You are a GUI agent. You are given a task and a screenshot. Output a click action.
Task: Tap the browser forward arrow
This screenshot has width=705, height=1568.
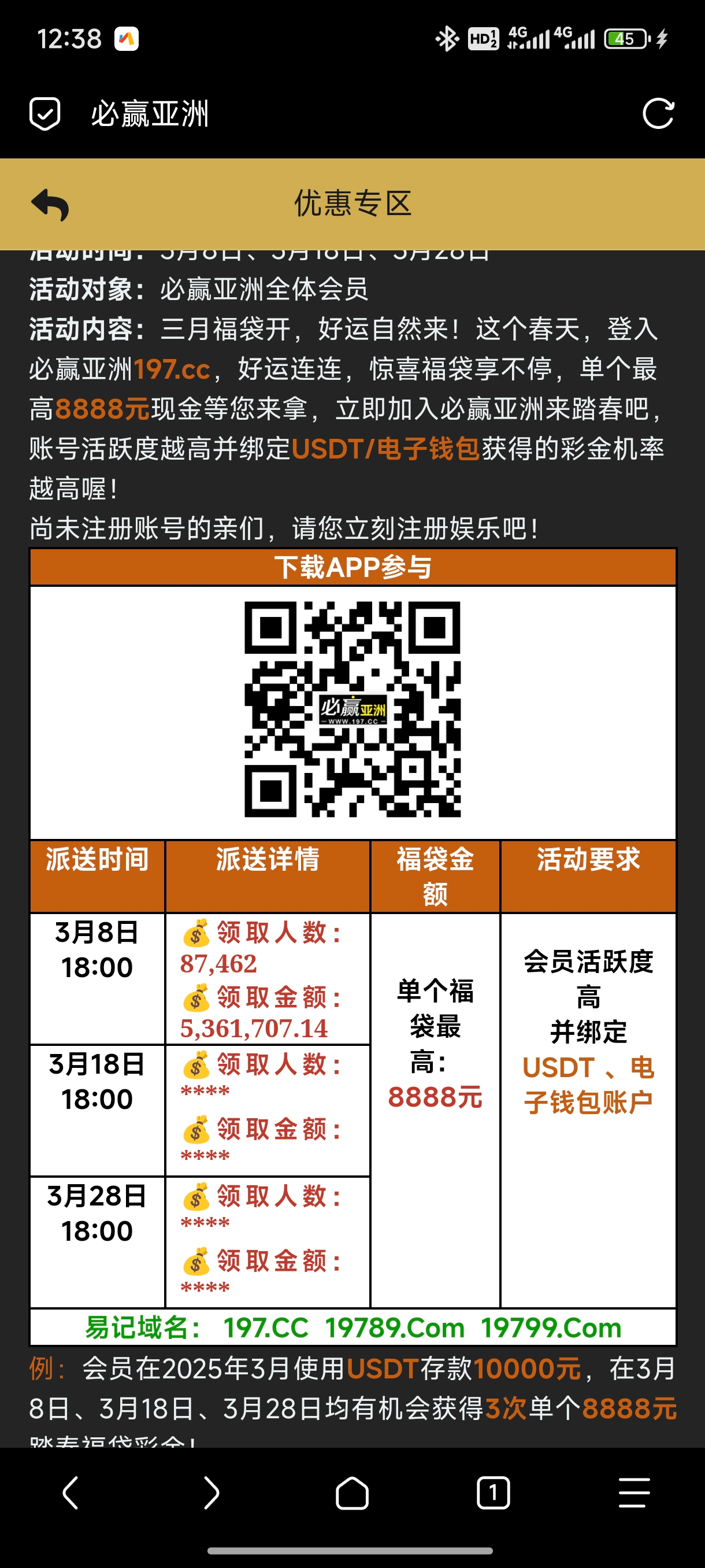click(211, 1492)
